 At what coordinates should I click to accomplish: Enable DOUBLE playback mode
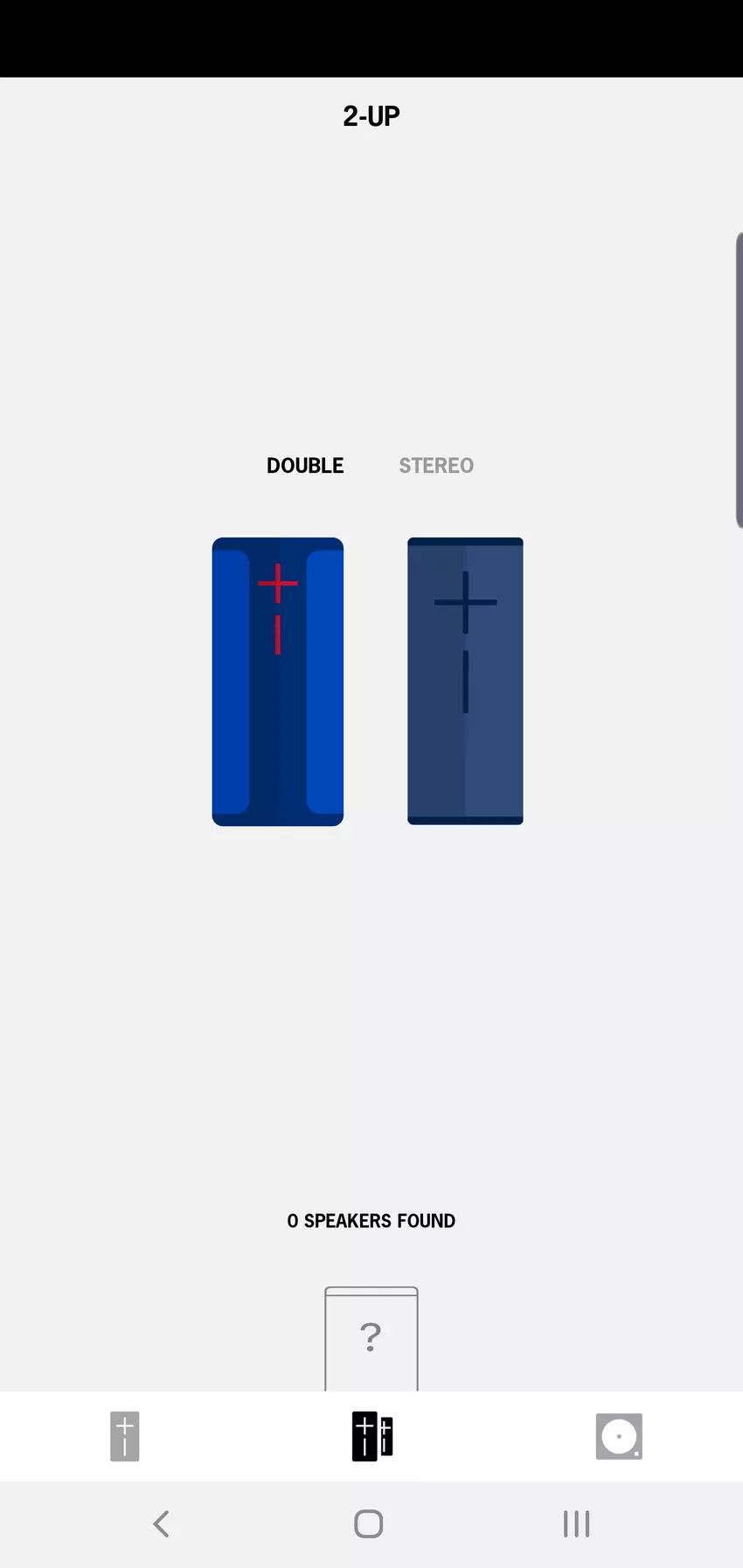pos(305,465)
